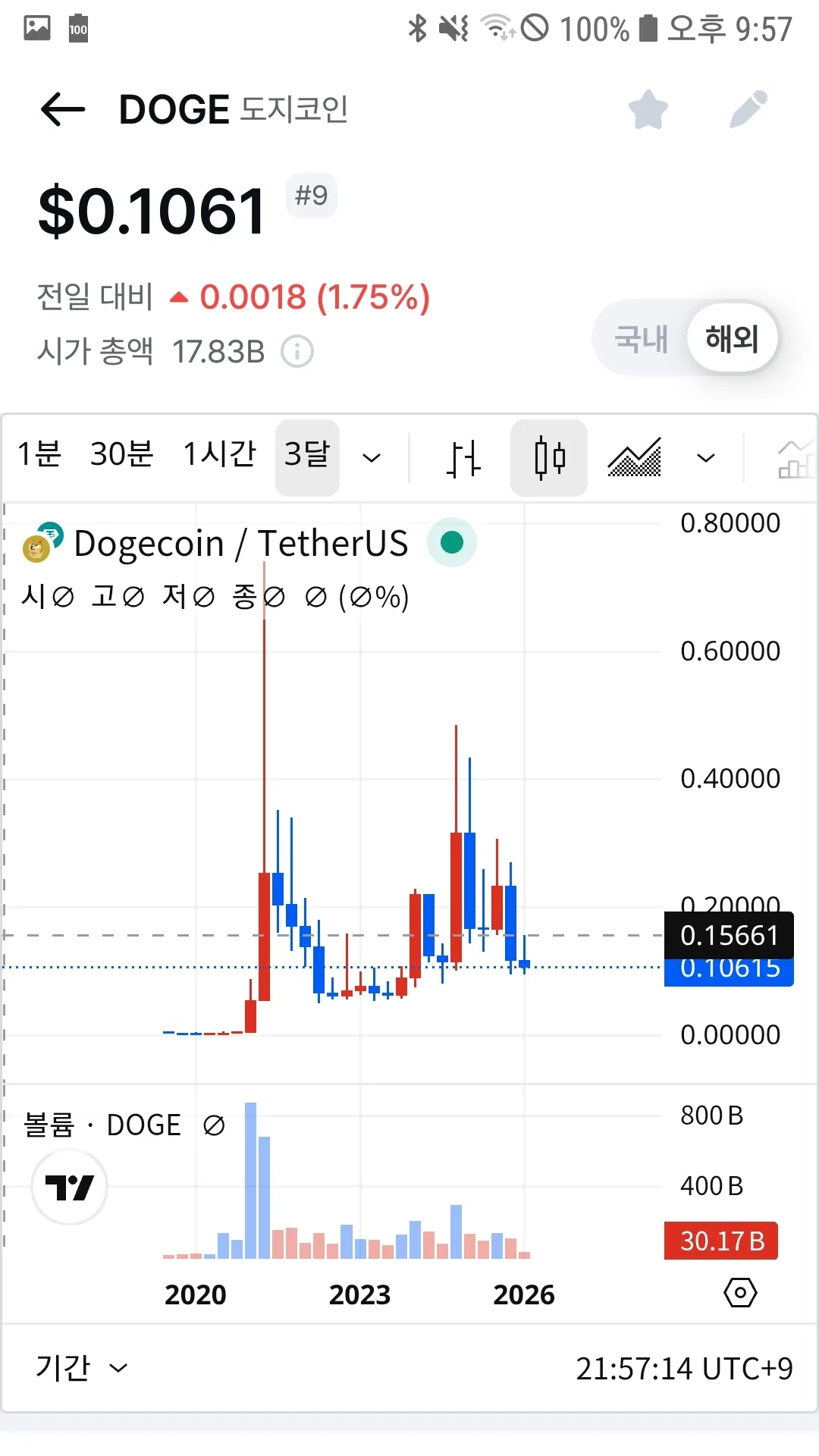This screenshot has height=1456, width=819.
Task: Switch to the 국내 market tab
Action: pyautogui.click(x=642, y=339)
